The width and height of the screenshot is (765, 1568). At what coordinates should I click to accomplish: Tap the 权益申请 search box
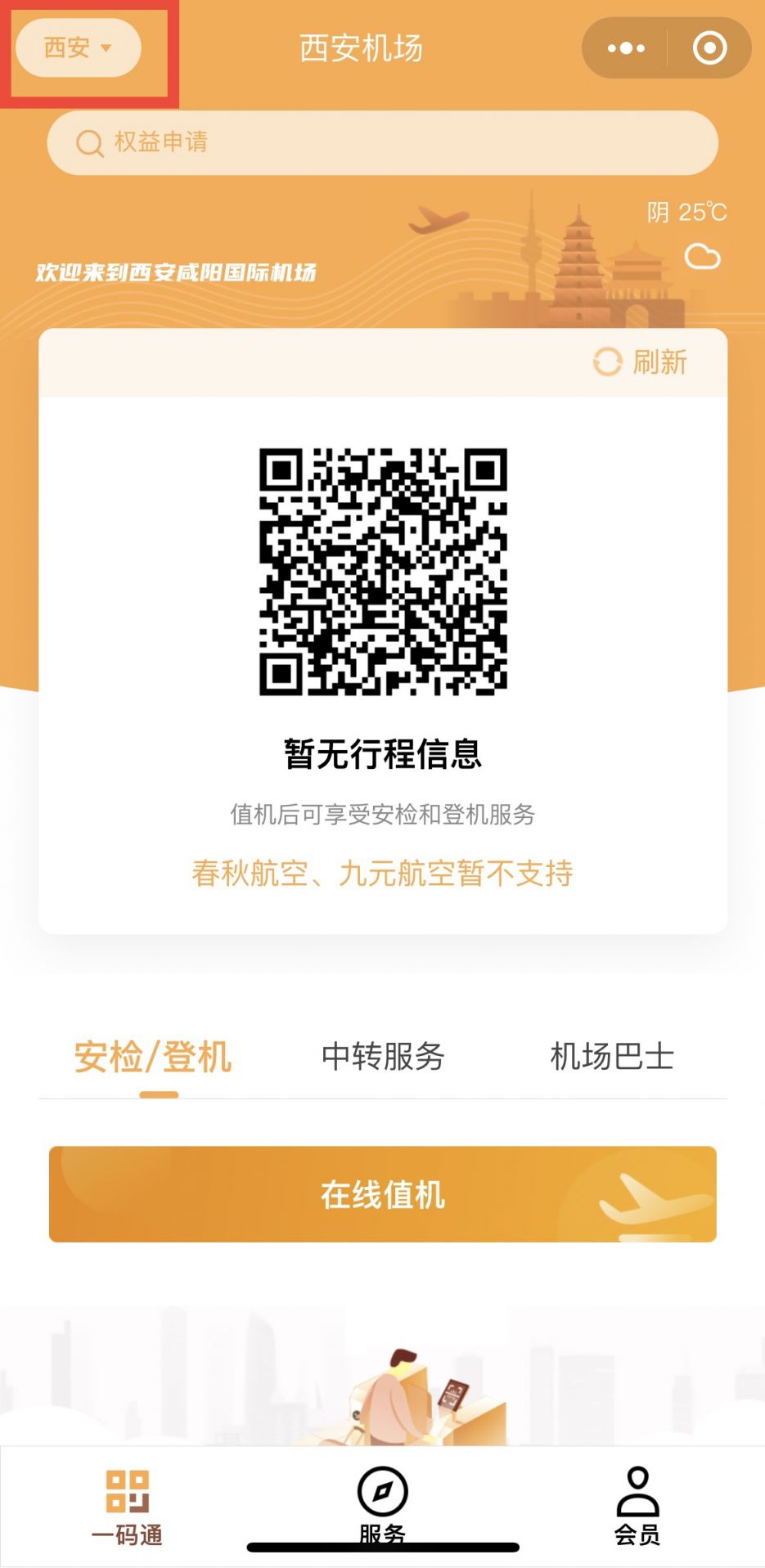click(382, 142)
